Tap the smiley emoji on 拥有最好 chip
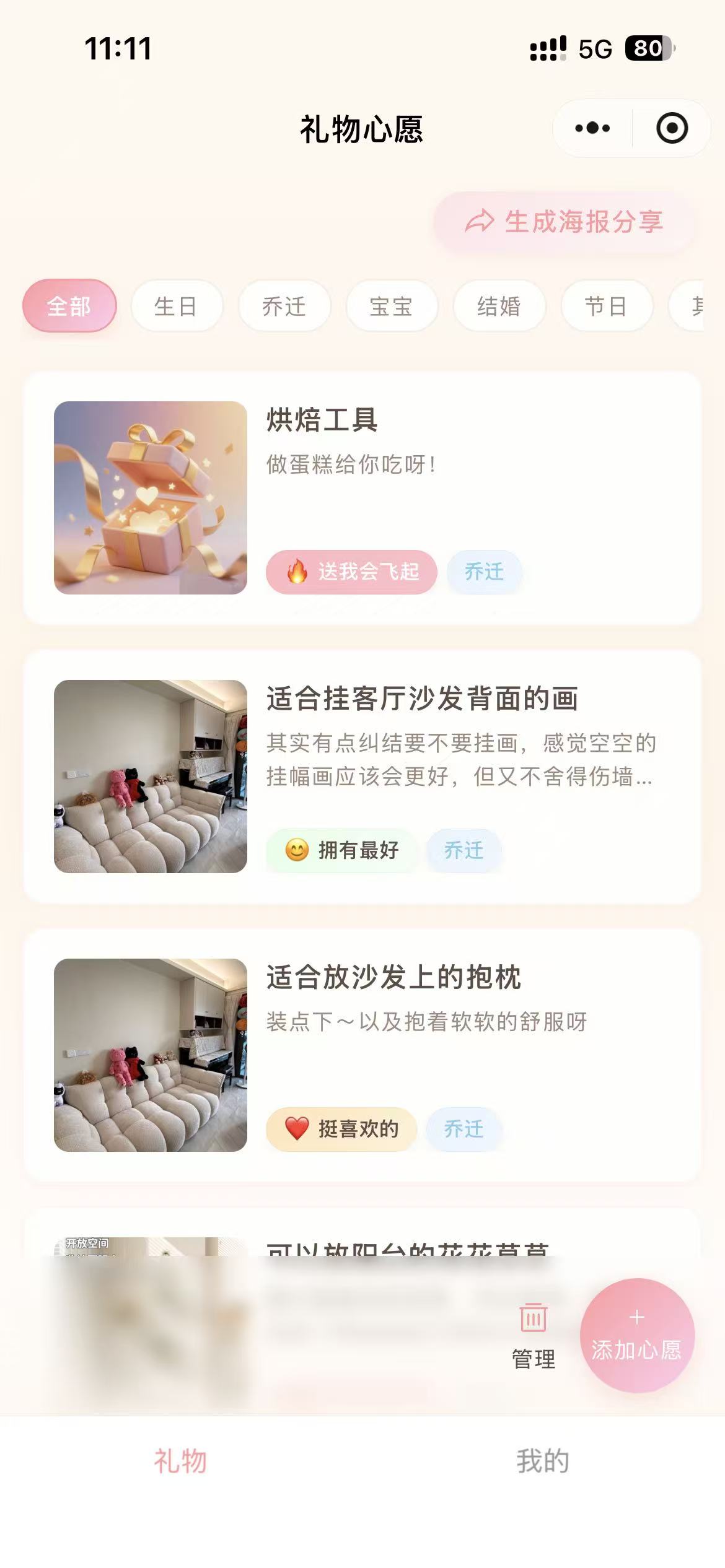Image resolution: width=725 pixels, height=1568 pixels. (297, 851)
